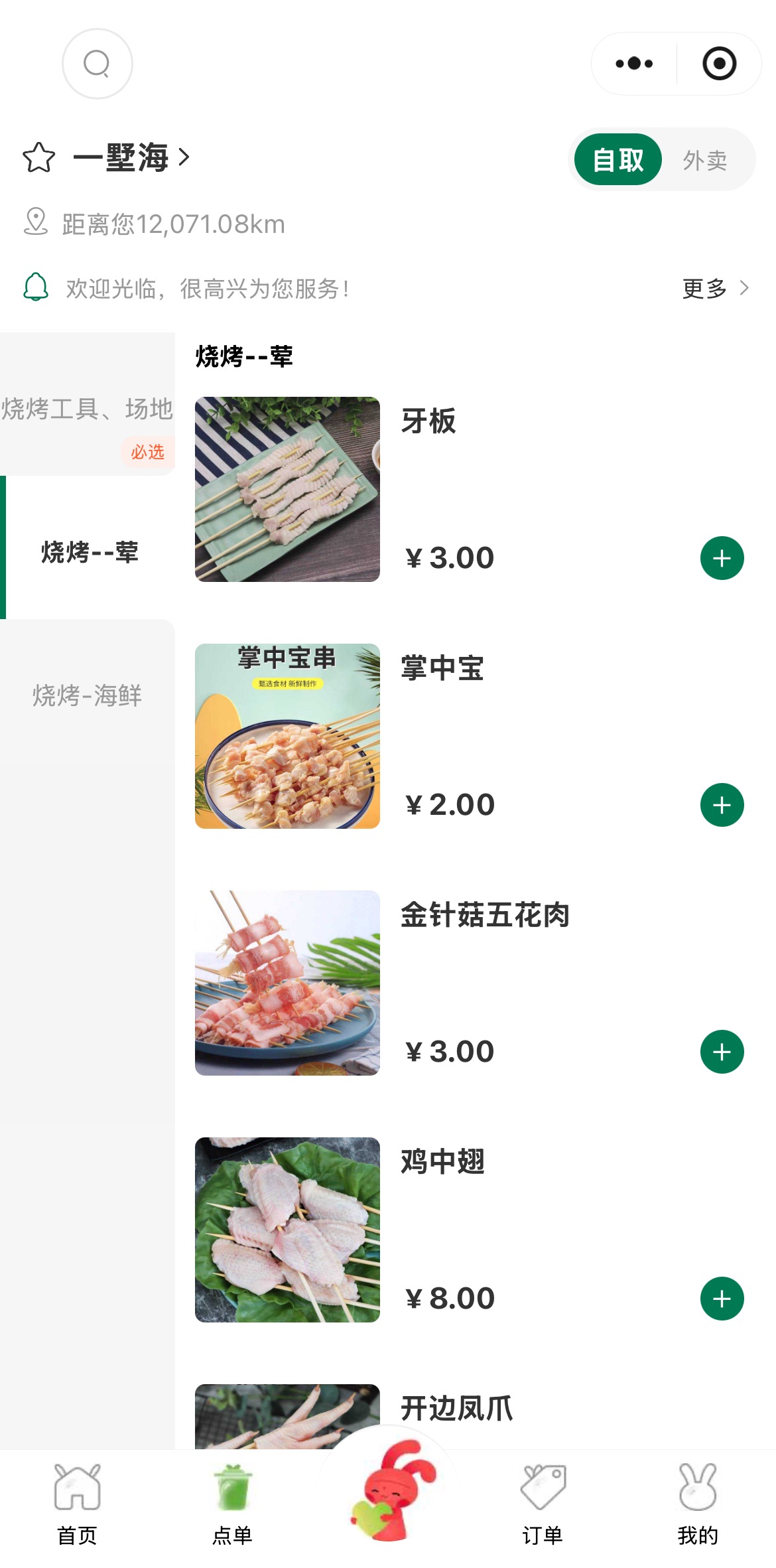Open the 掌中宝 product image
The width and height of the screenshot is (776, 1568).
(x=287, y=736)
